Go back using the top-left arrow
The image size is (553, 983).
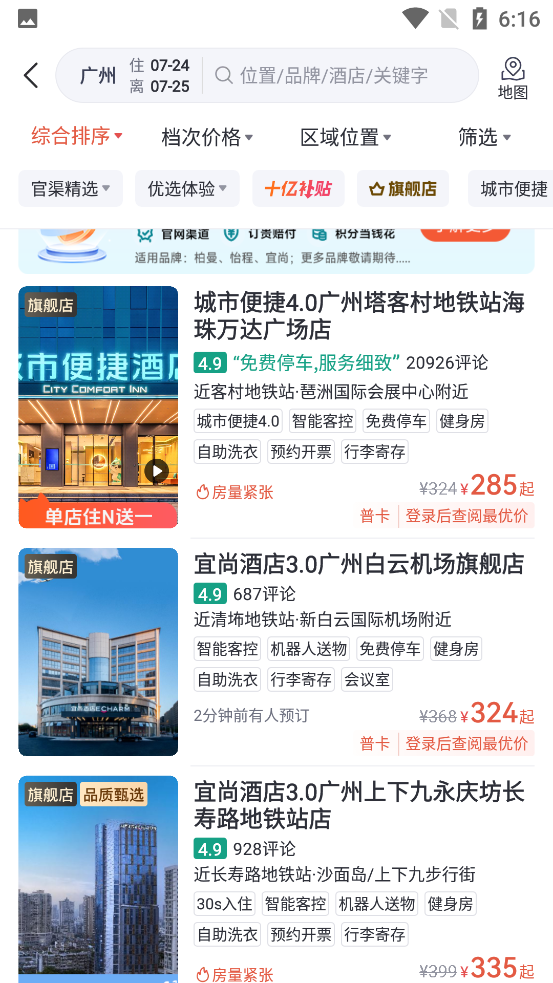31,76
